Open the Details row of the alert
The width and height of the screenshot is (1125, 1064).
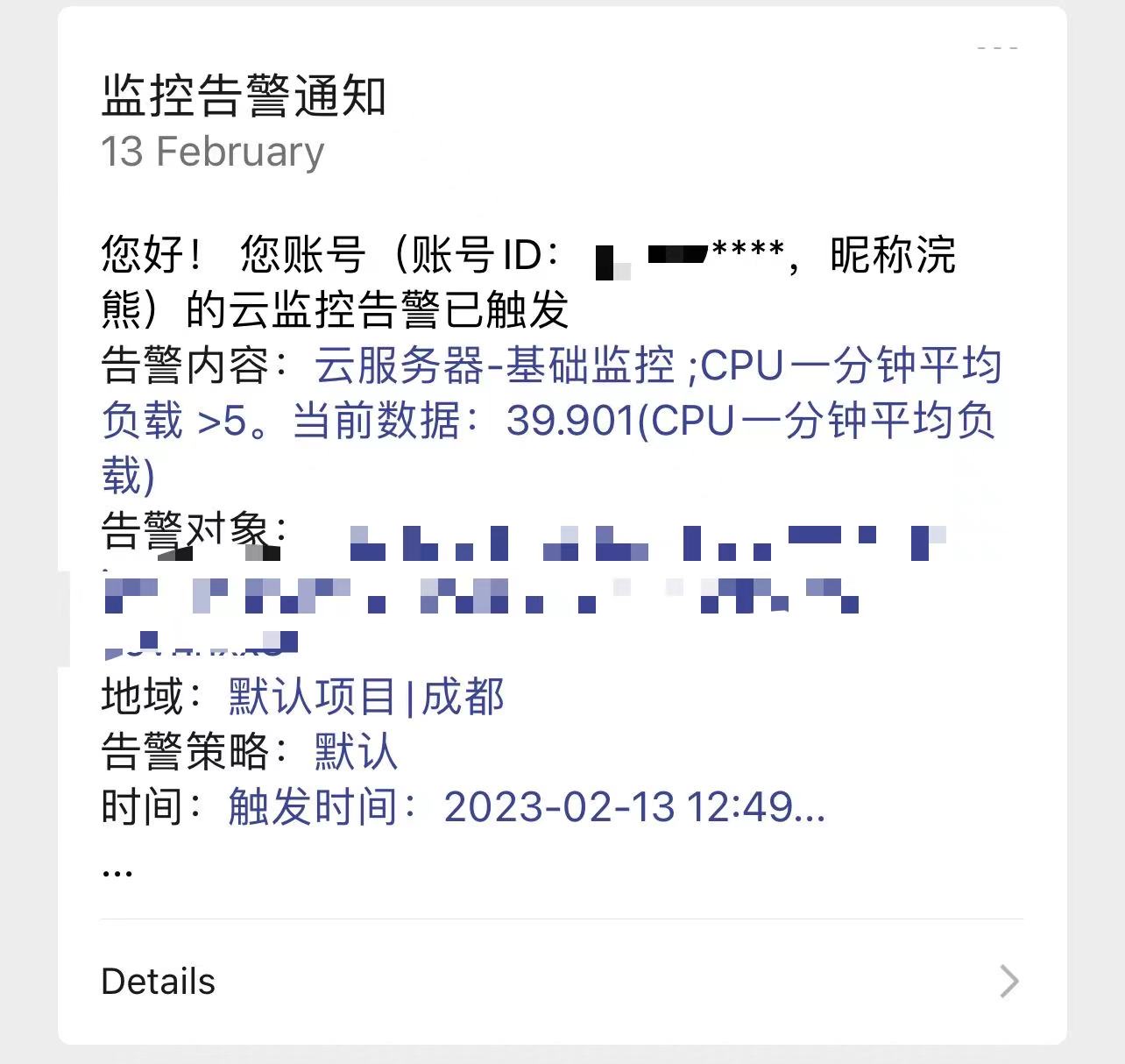pyautogui.click(x=561, y=982)
